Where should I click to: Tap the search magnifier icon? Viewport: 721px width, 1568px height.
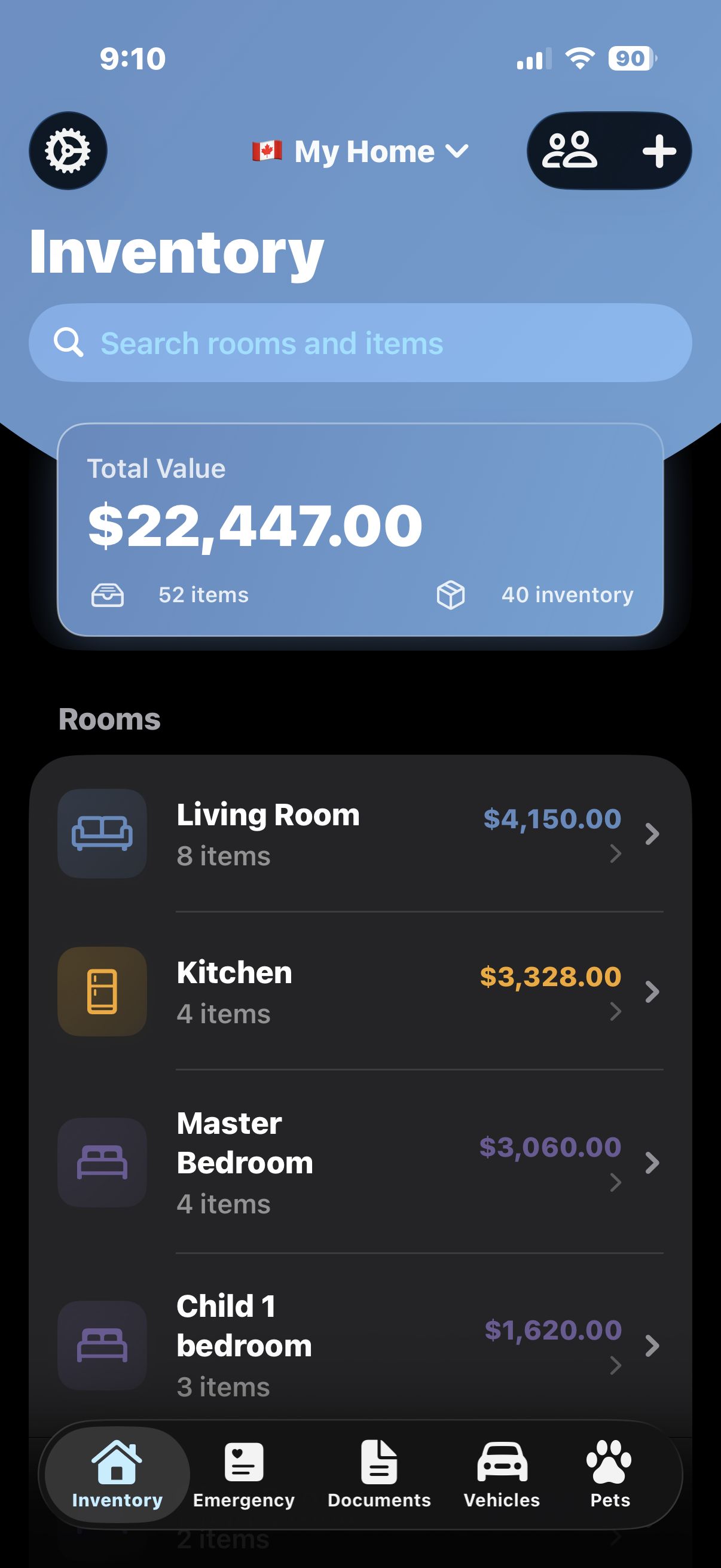pyautogui.click(x=70, y=342)
